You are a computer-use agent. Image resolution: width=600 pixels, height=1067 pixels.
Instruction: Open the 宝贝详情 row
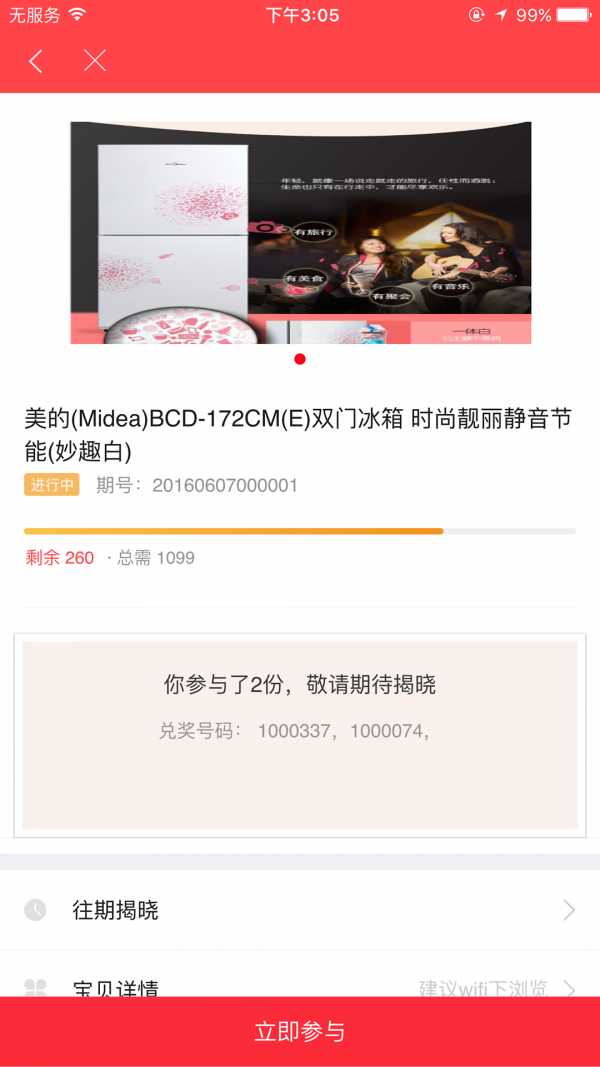click(x=300, y=985)
